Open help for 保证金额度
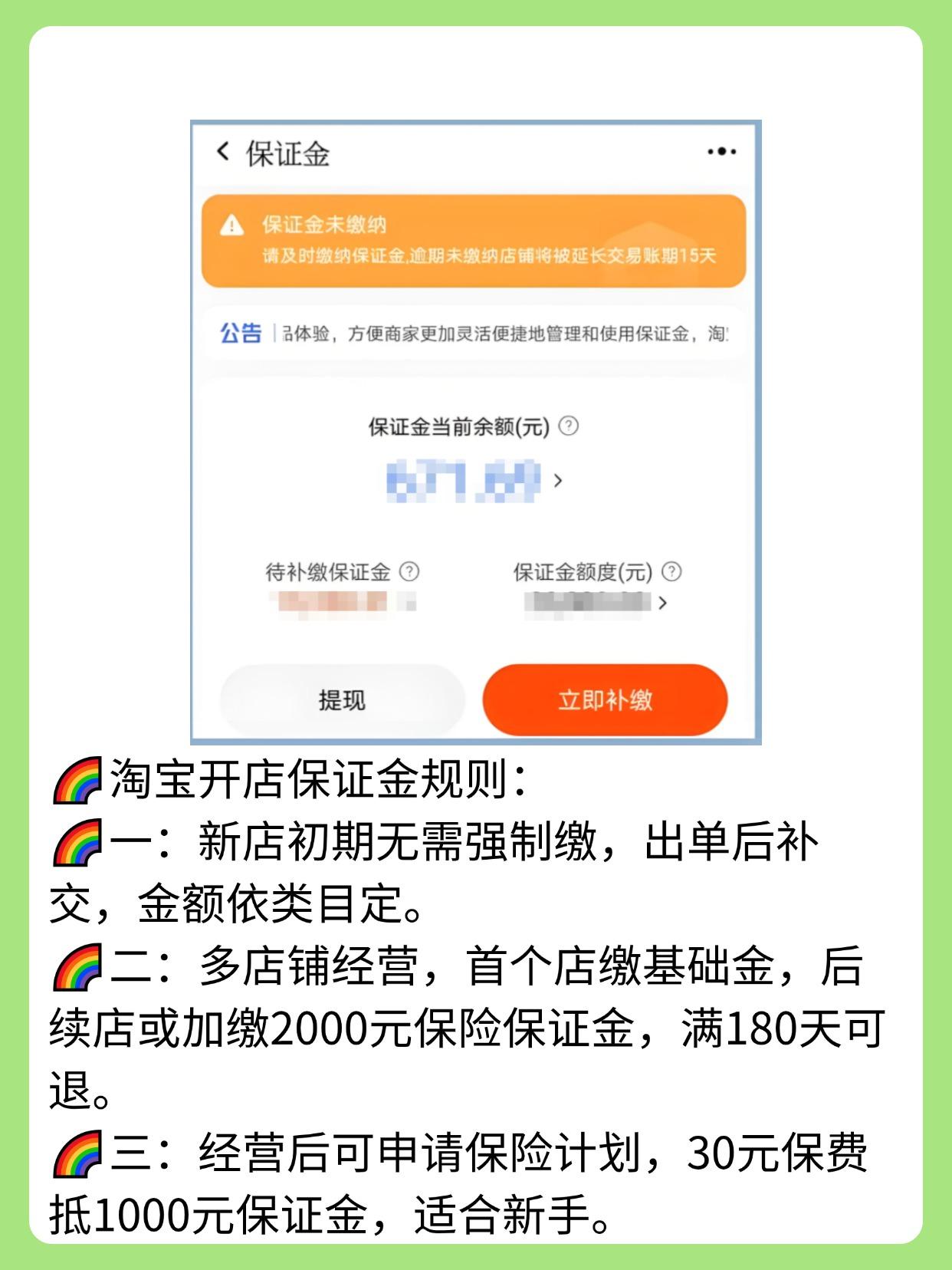This screenshot has width=952, height=1270. point(671,571)
